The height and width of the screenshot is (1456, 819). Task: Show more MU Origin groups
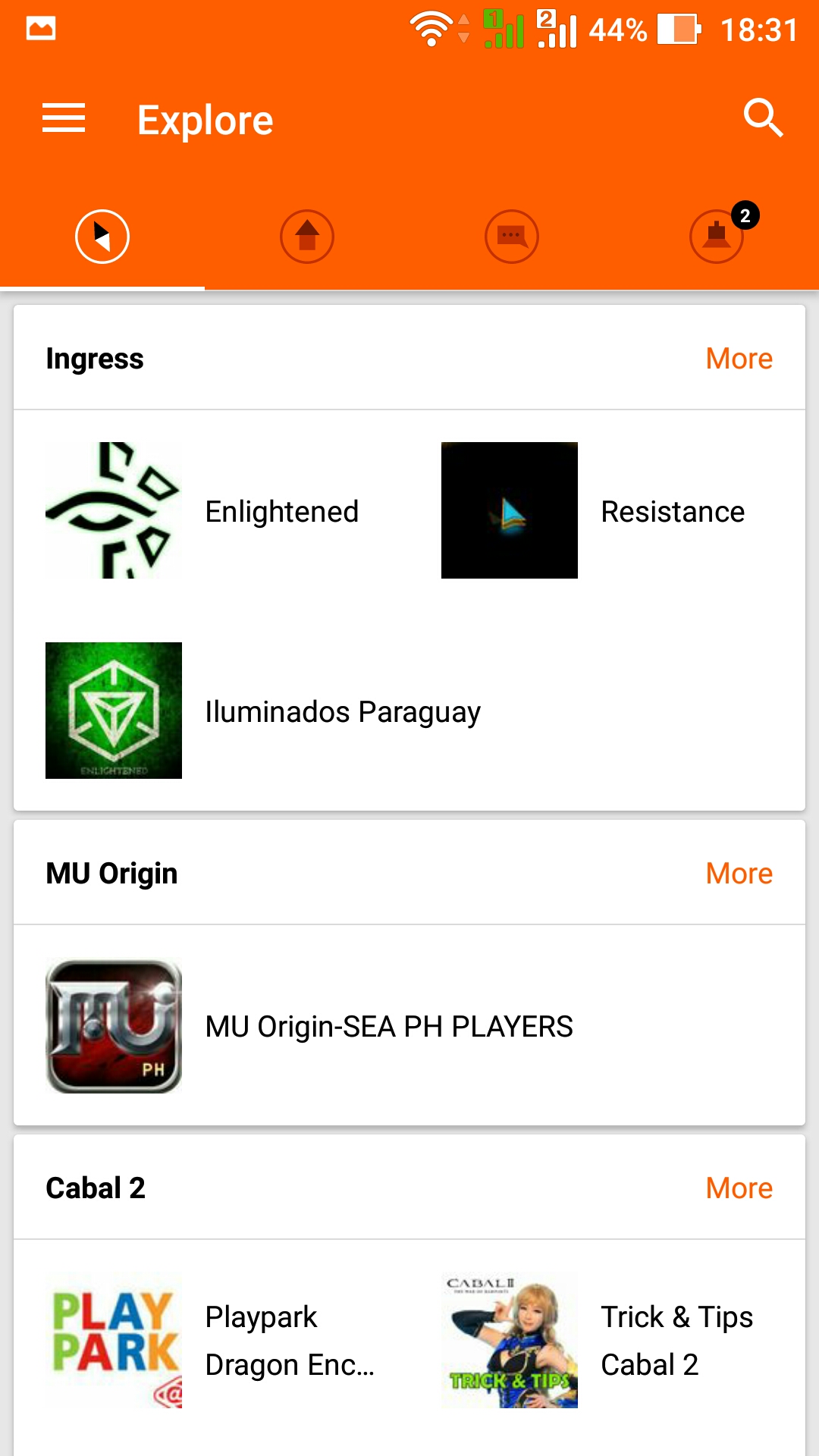tap(739, 874)
